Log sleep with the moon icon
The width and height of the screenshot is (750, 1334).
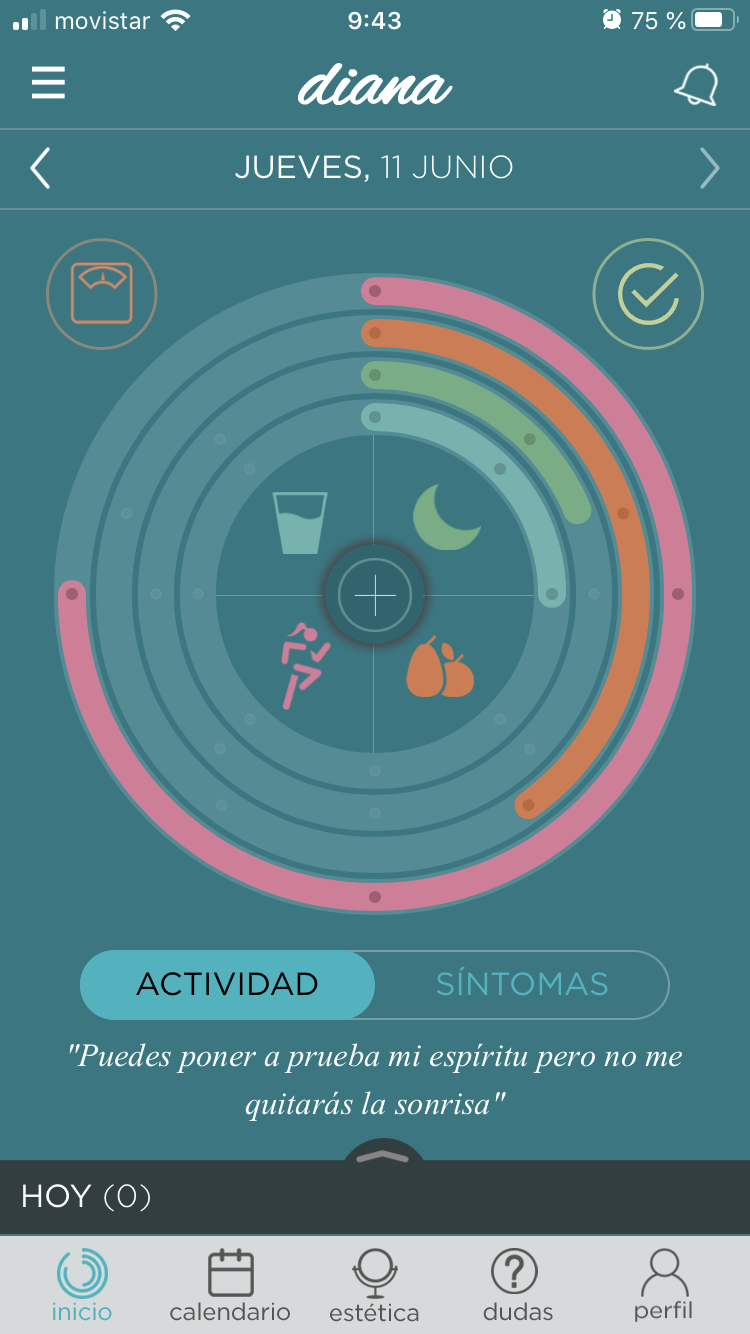447,517
